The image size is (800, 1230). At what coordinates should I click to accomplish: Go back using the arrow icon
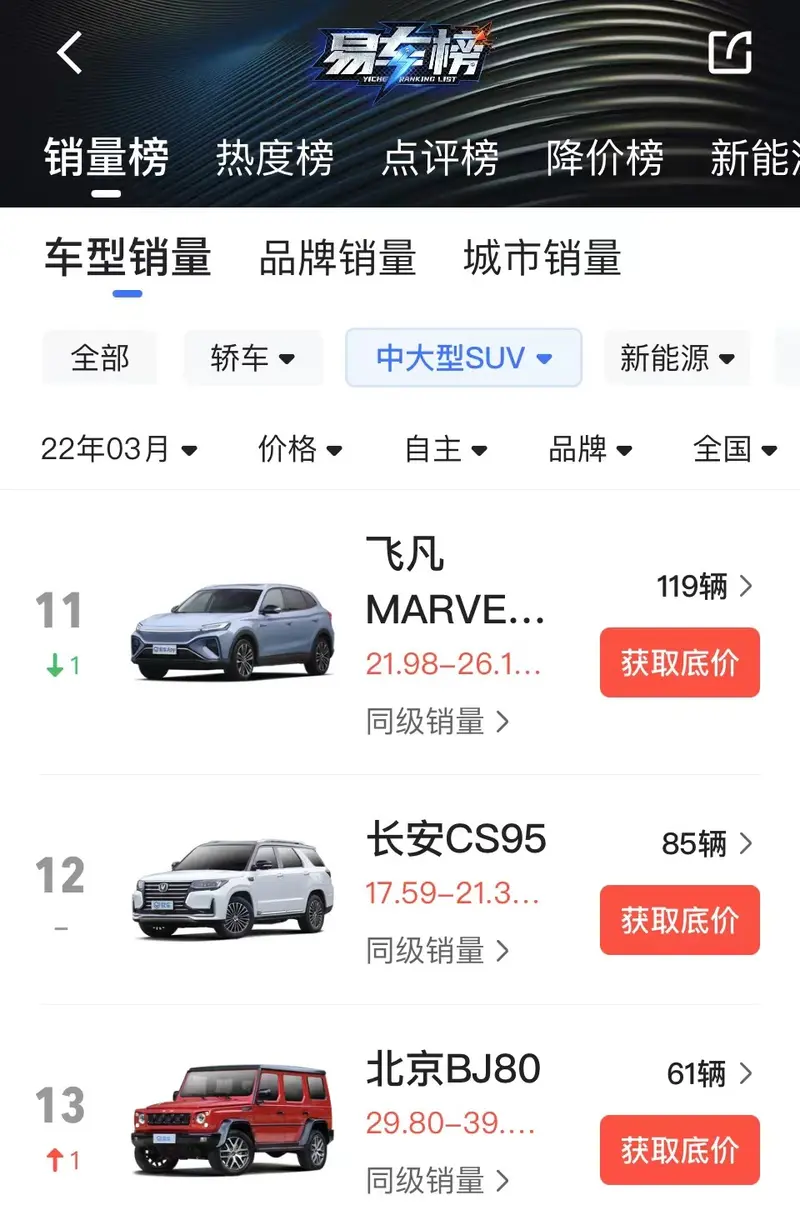[x=70, y=52]
